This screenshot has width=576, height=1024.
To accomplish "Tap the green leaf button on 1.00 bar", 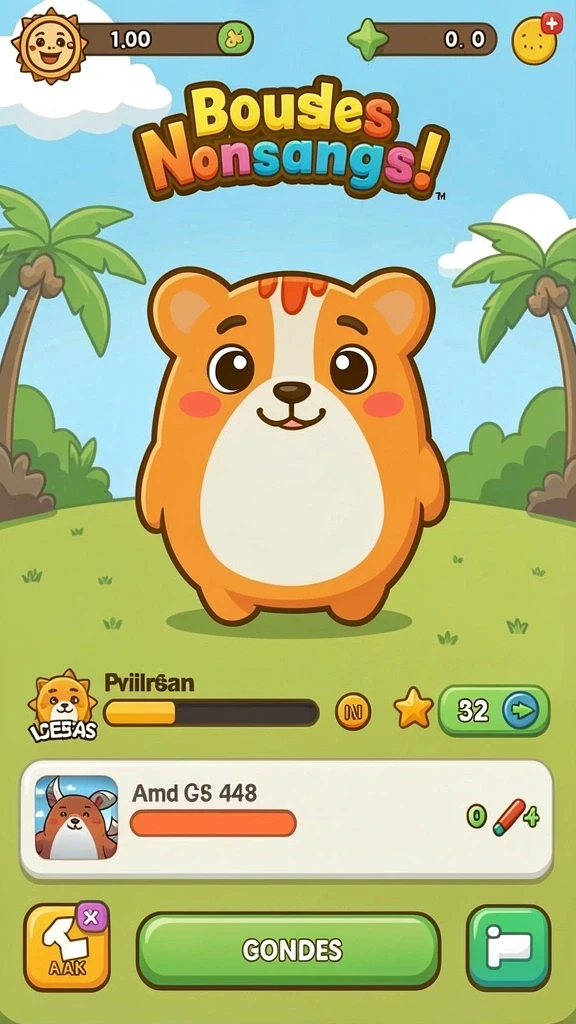I will coord(234,39).
